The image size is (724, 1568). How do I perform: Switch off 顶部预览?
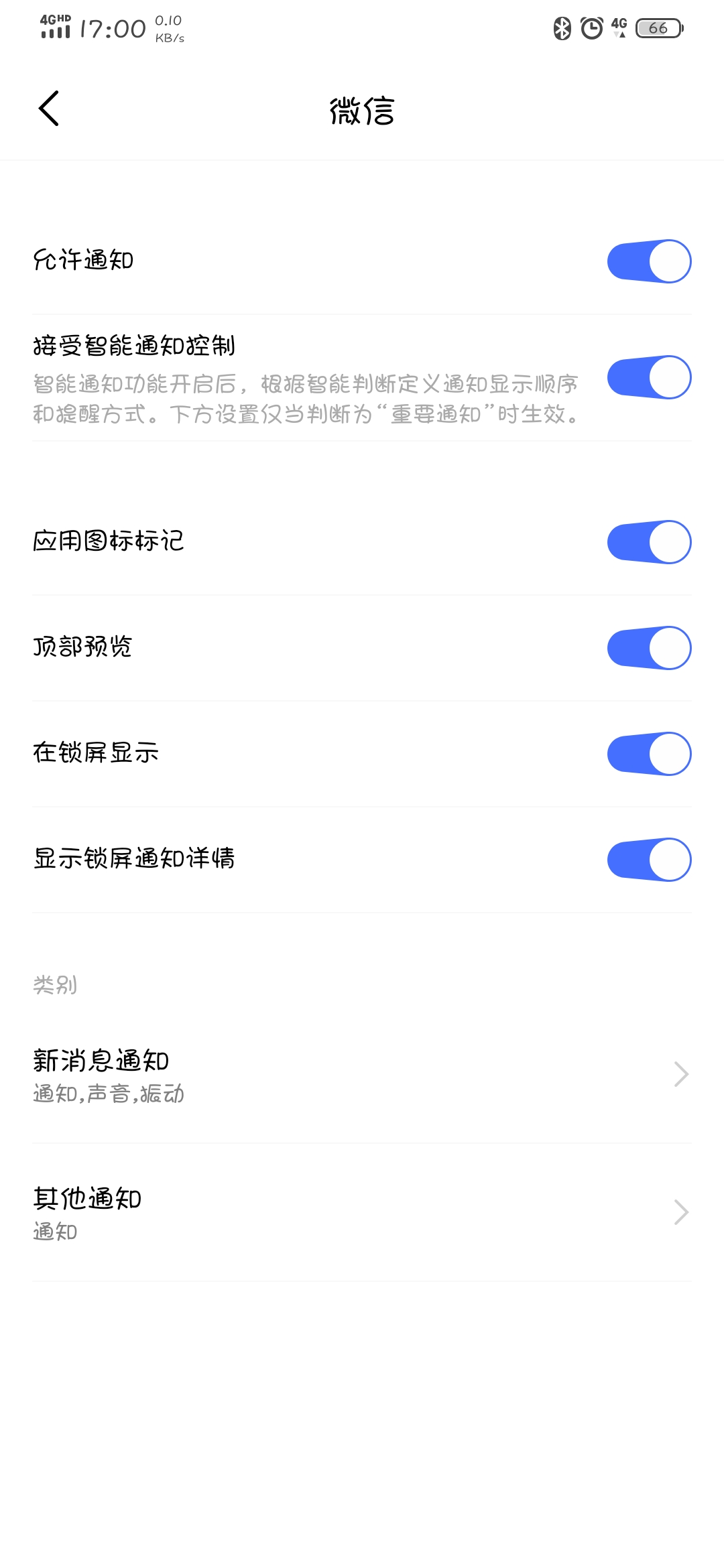point(649,648)
